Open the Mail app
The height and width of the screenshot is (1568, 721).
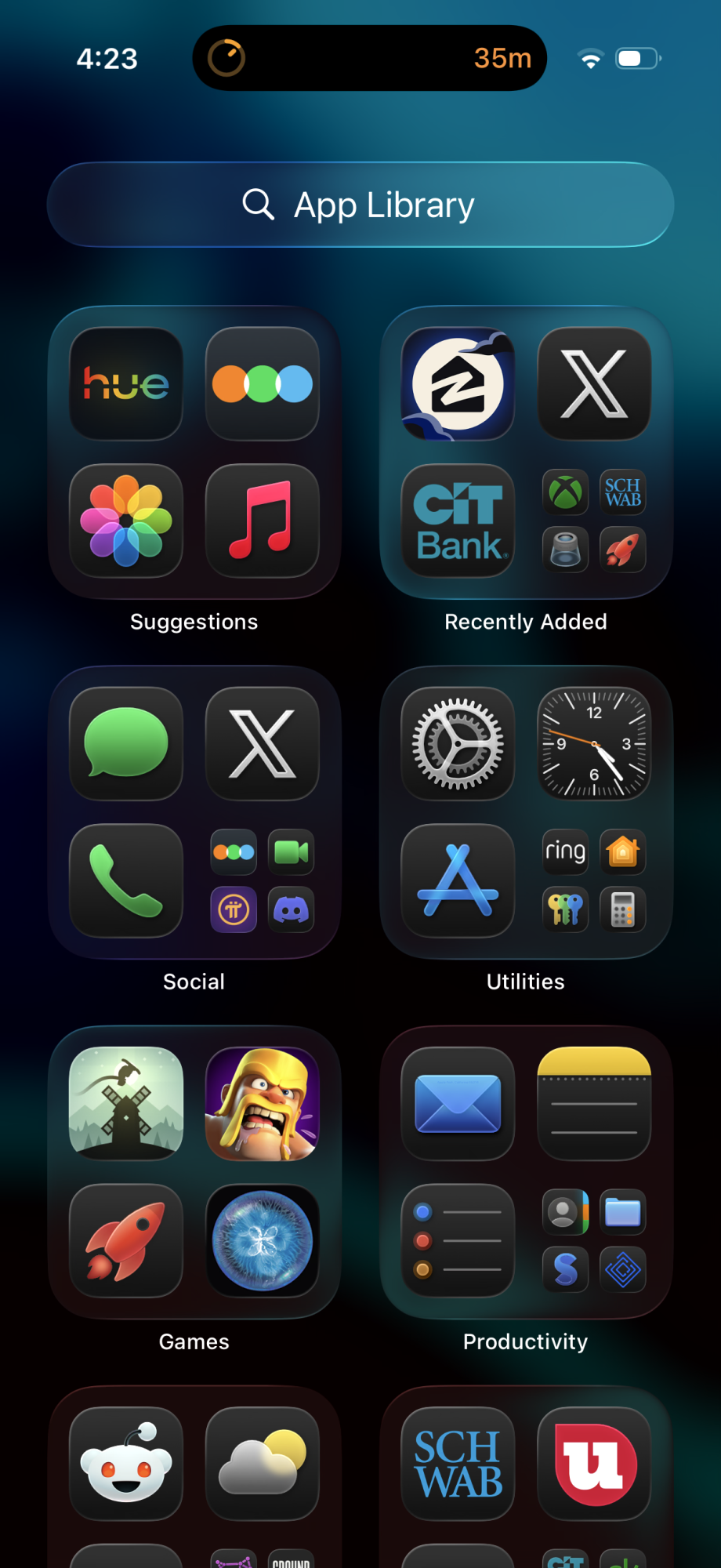click(x=458, y=1104)
